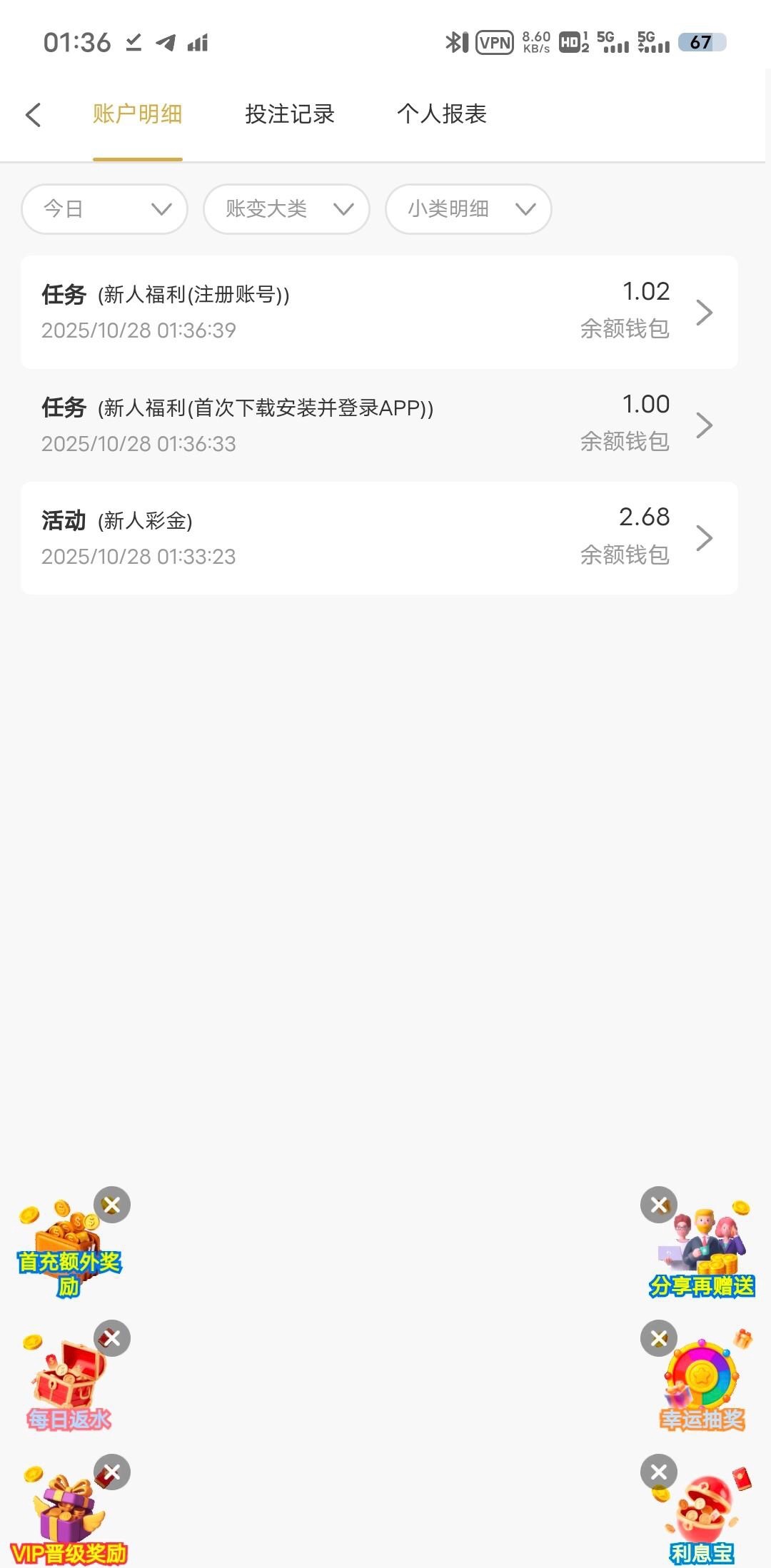This screenshot has width=771, height=1568.
Task: Switch to the 个人报表 tab
Action: pyautogui.click(x=442, y=114)
